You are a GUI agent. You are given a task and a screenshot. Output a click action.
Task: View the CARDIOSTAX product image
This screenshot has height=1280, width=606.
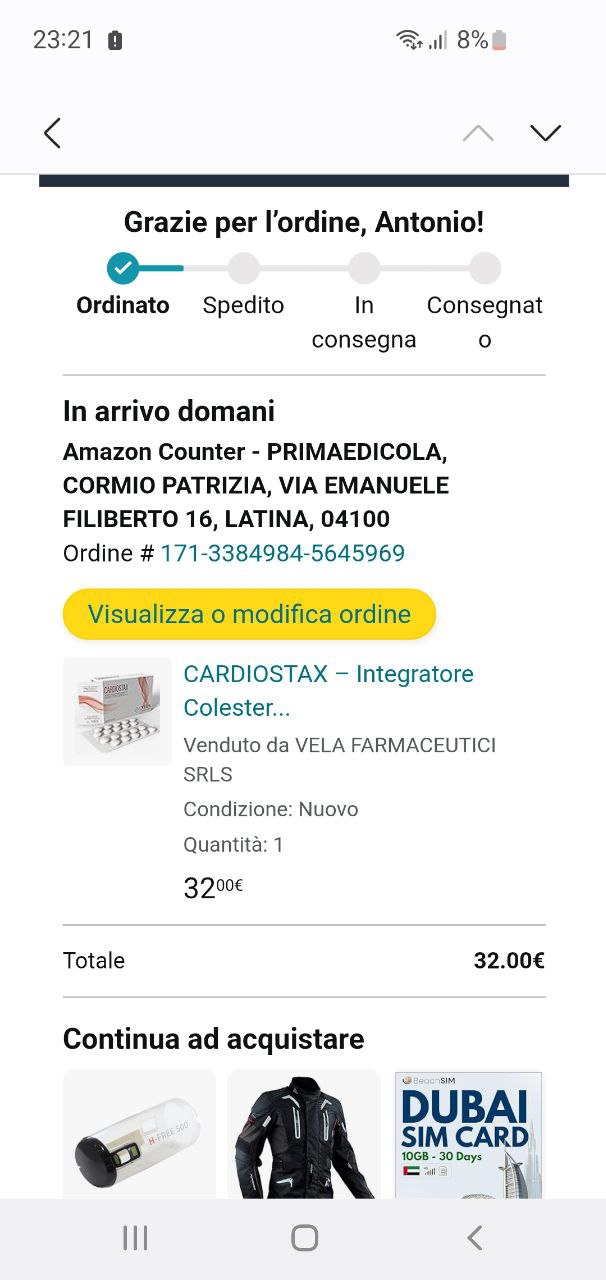(x=117, y=711)
